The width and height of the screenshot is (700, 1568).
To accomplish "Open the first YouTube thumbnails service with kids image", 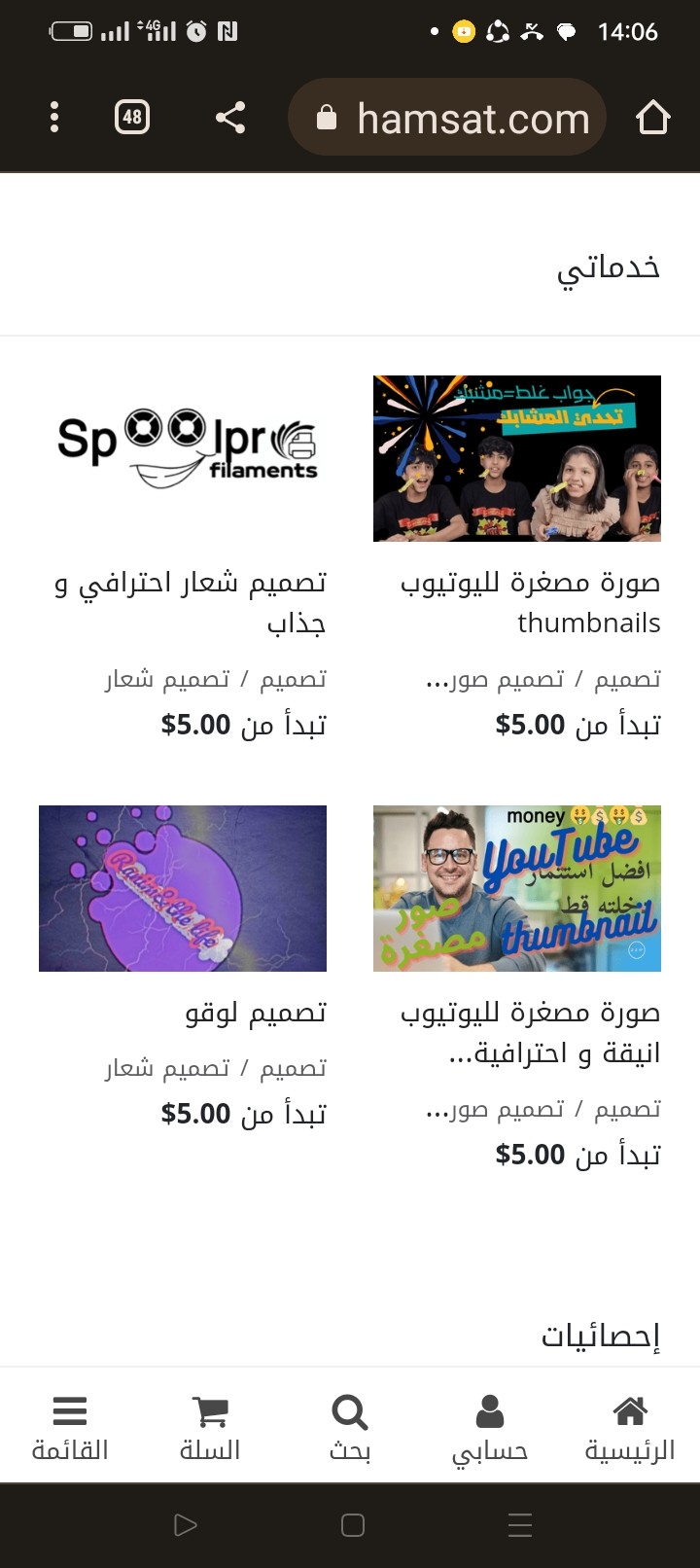I will pos(517,458).
